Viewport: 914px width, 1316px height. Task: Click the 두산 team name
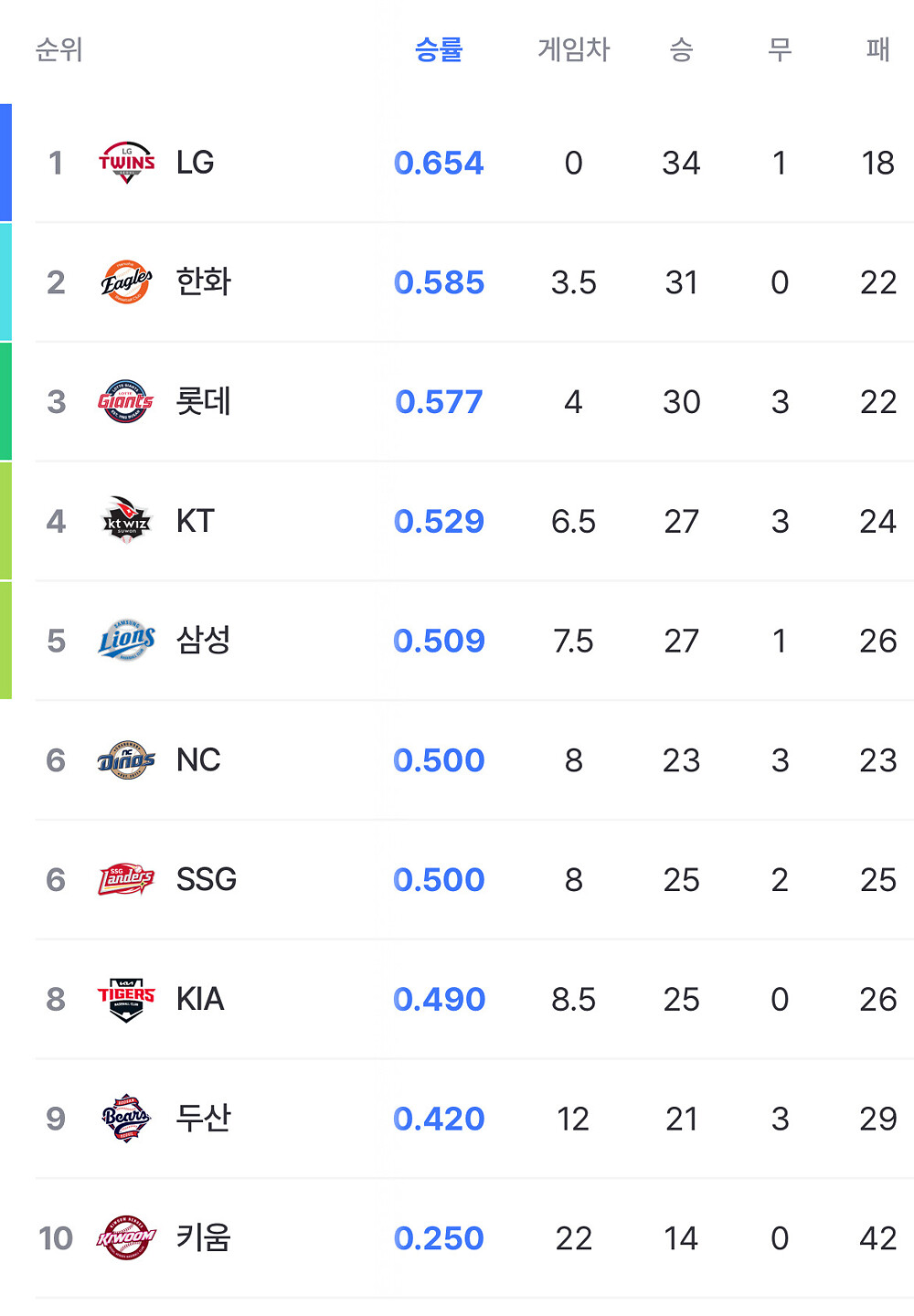pos(205,1118)
